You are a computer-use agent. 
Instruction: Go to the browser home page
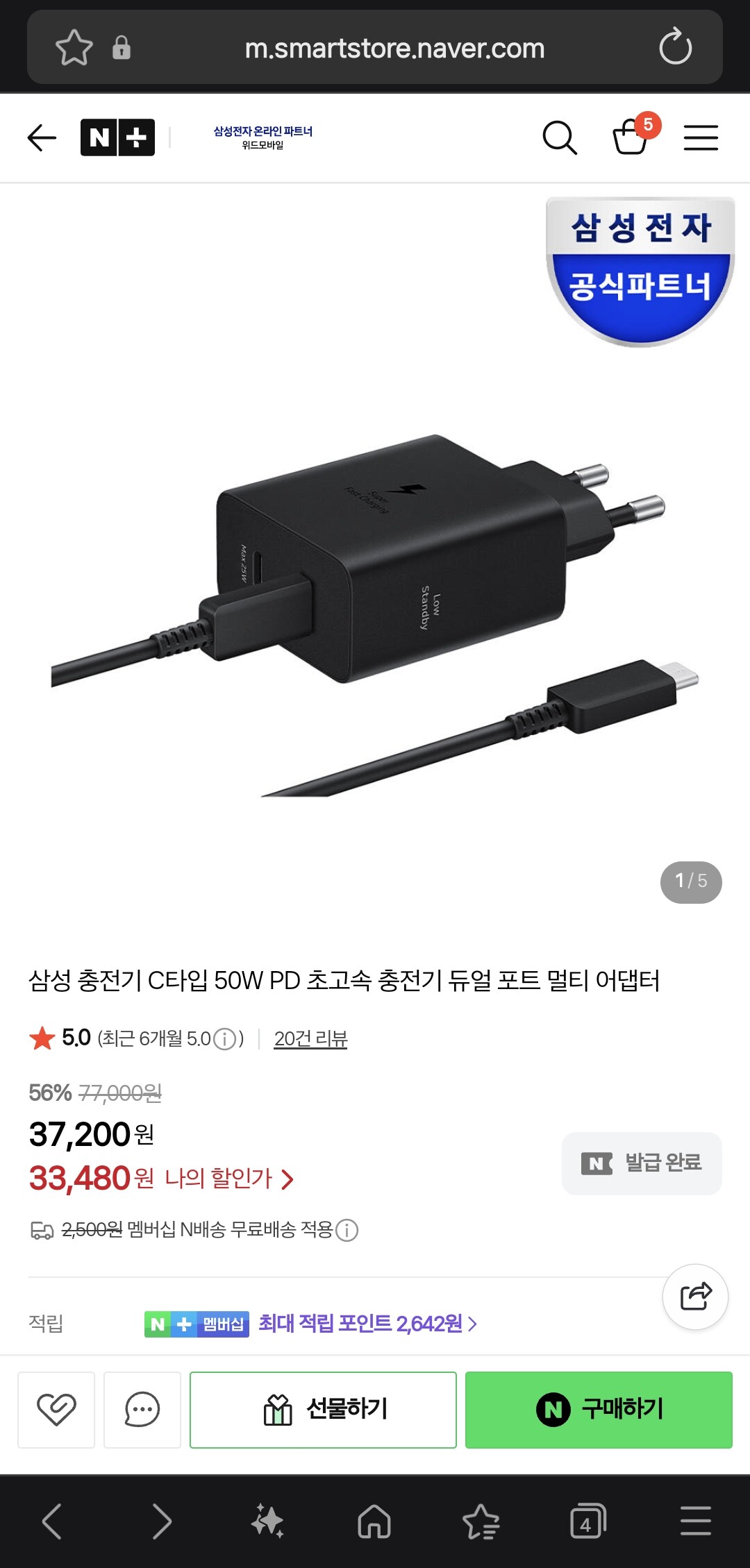[x=374, y=1521]
